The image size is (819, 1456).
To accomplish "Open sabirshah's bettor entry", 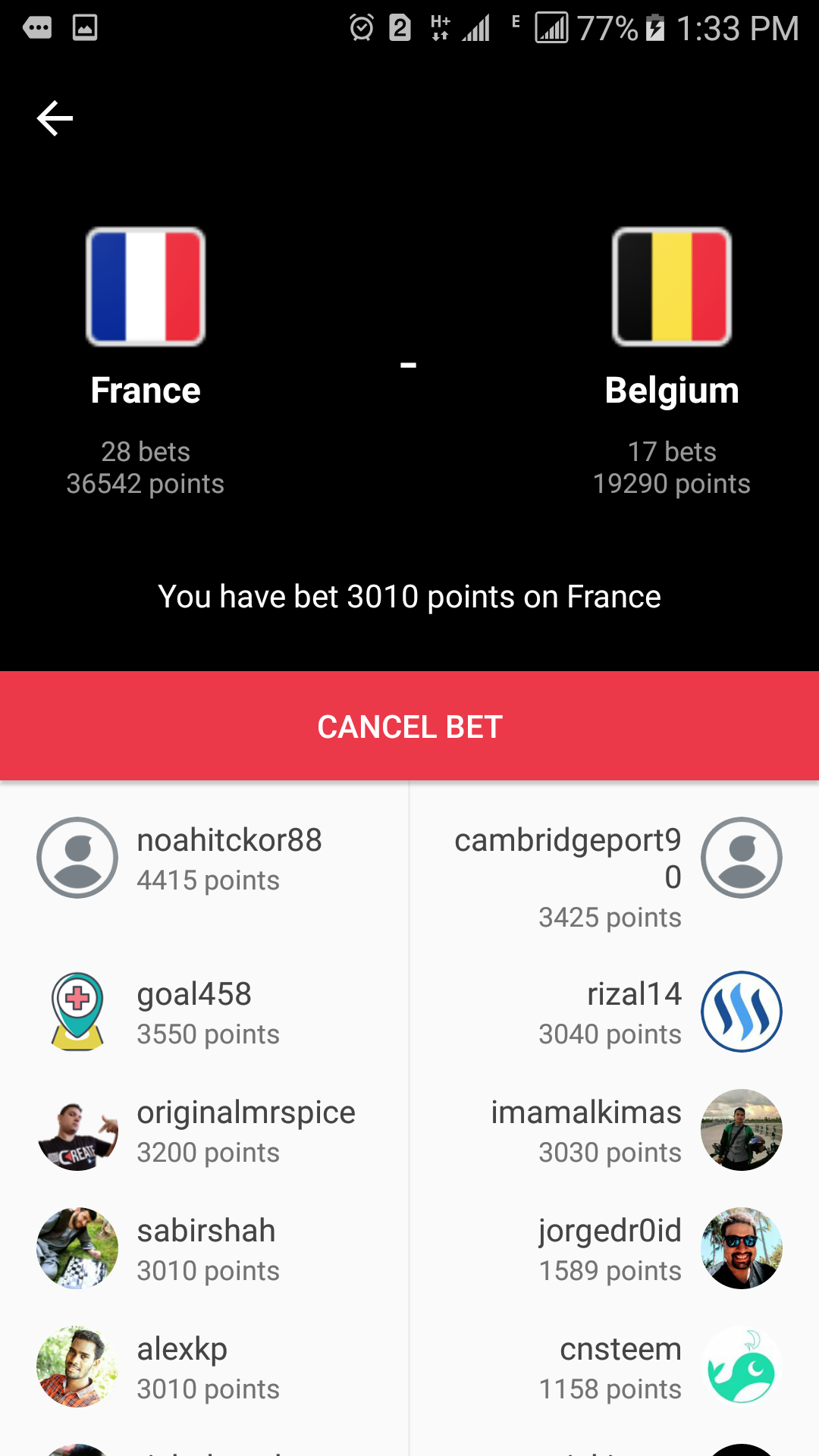I will pyautogui.click(x=205, y=1250).
